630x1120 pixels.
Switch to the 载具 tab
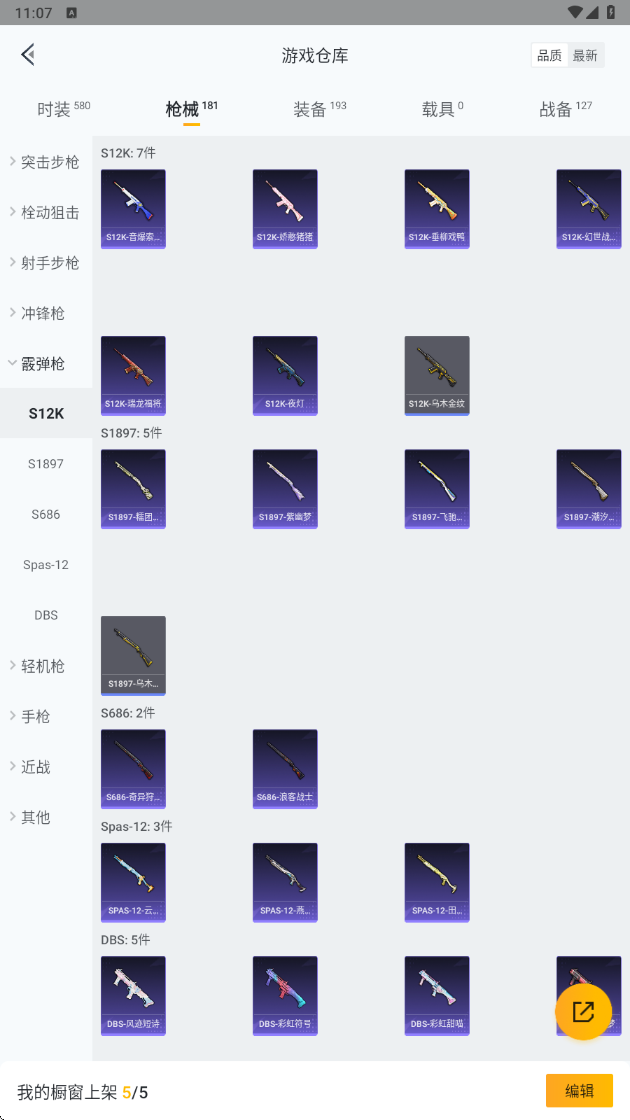click(x=442, y=109)
